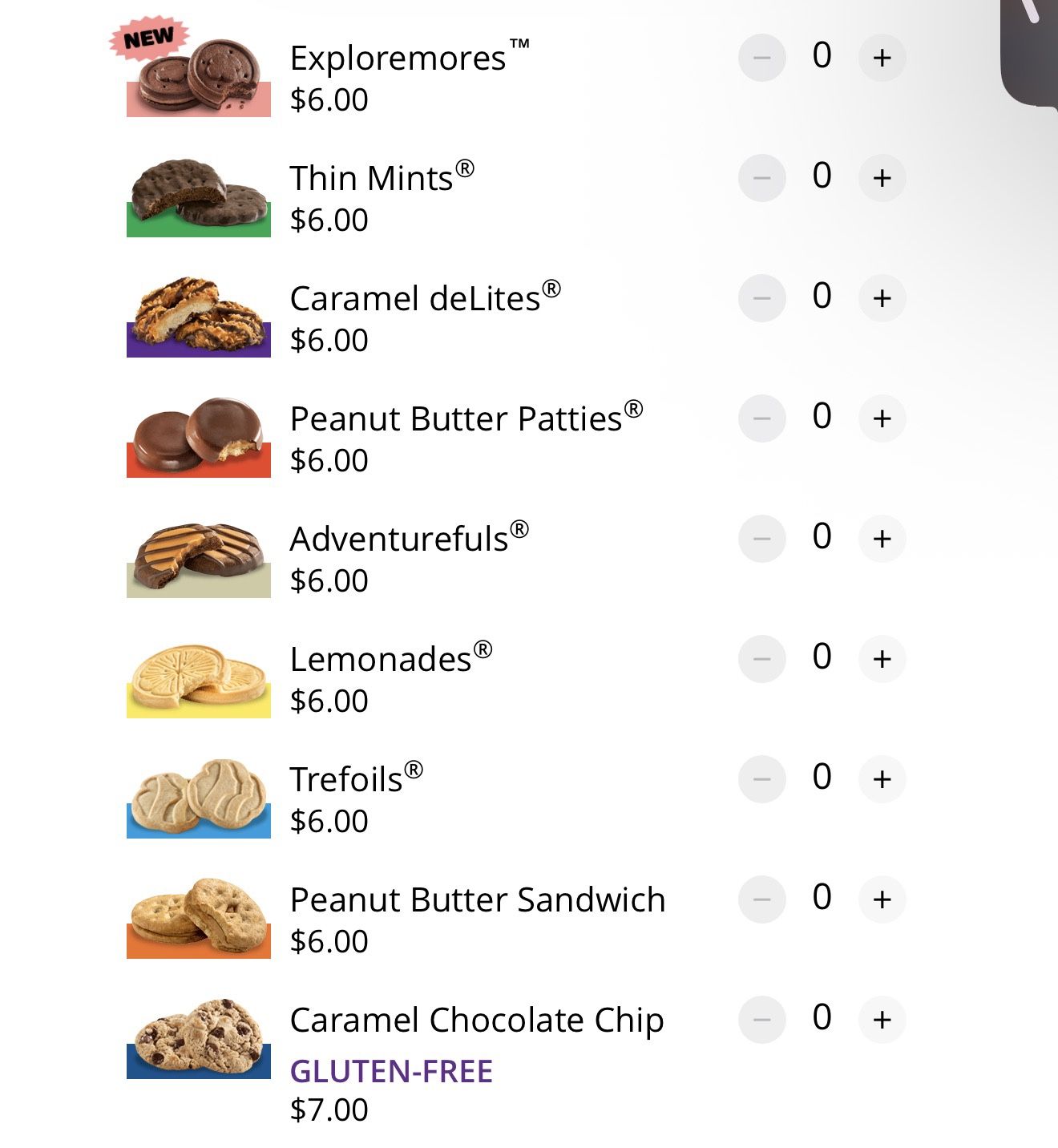The height and width of the screenshot is (1148, 1058).
Task: Increase the Peanut Butter Patties count
Action: click(882, 418)
